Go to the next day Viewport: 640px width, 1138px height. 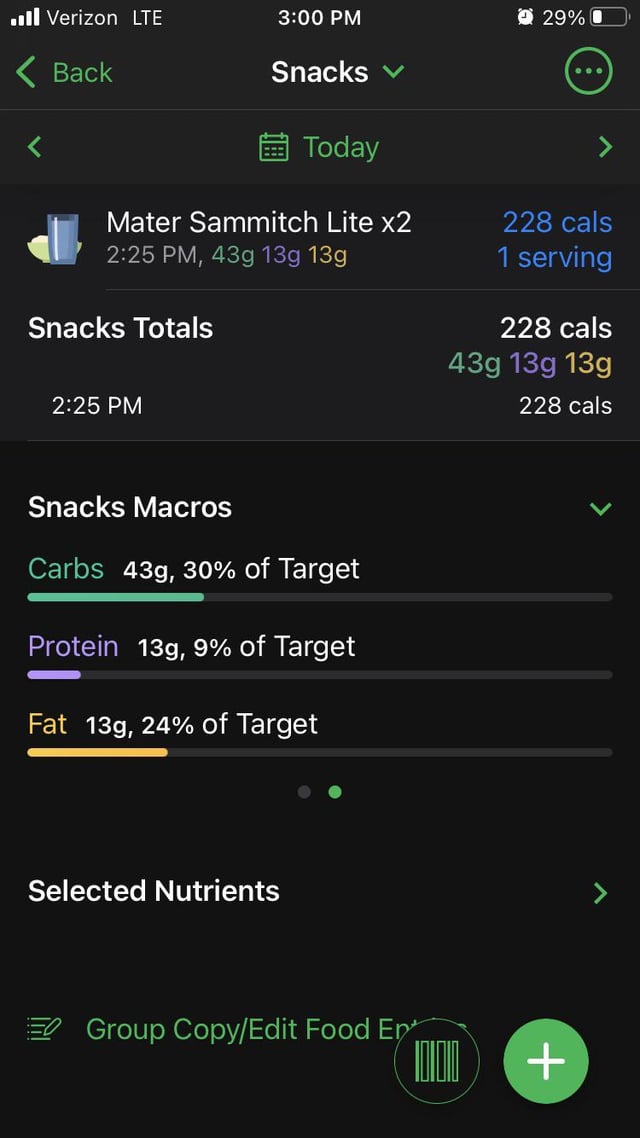pos(605,147)
